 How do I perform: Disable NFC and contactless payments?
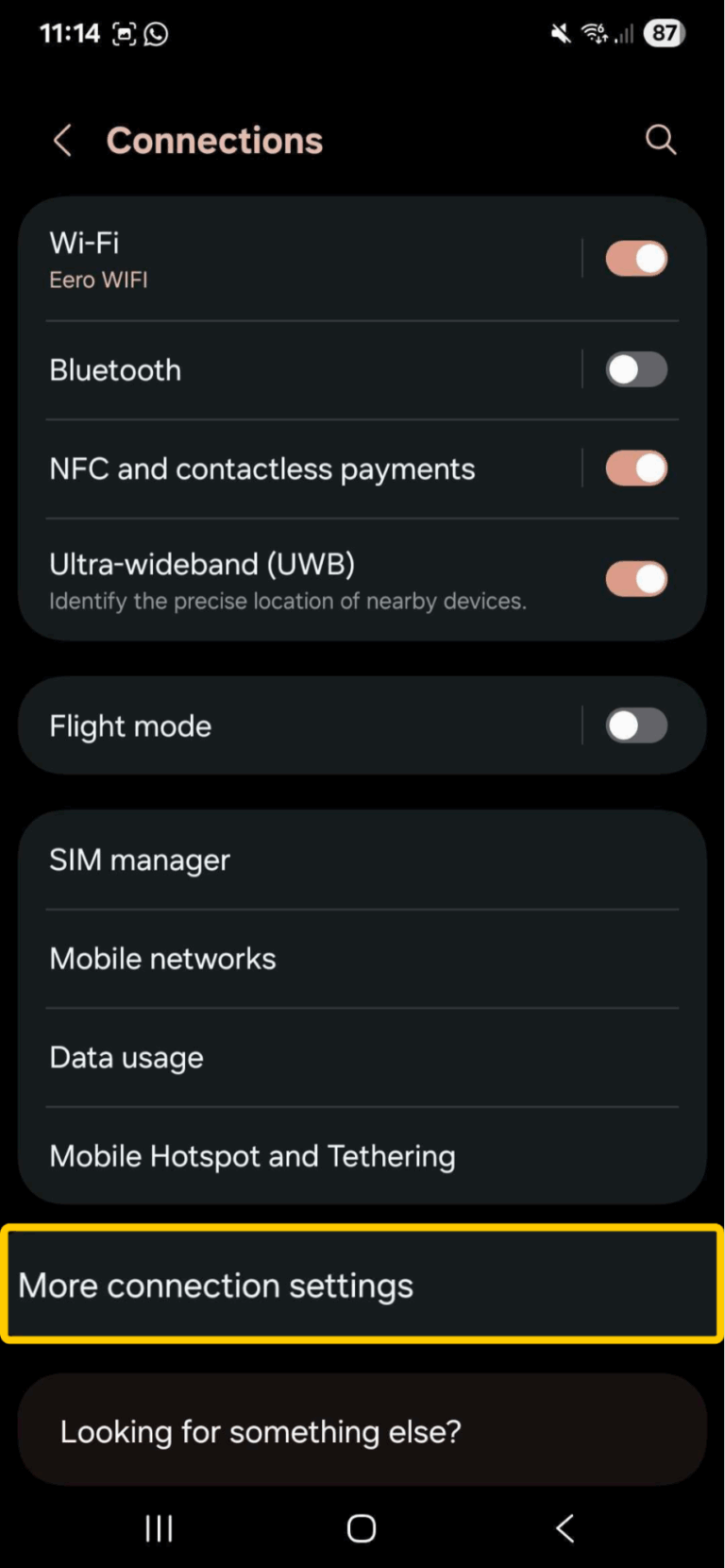635,468
